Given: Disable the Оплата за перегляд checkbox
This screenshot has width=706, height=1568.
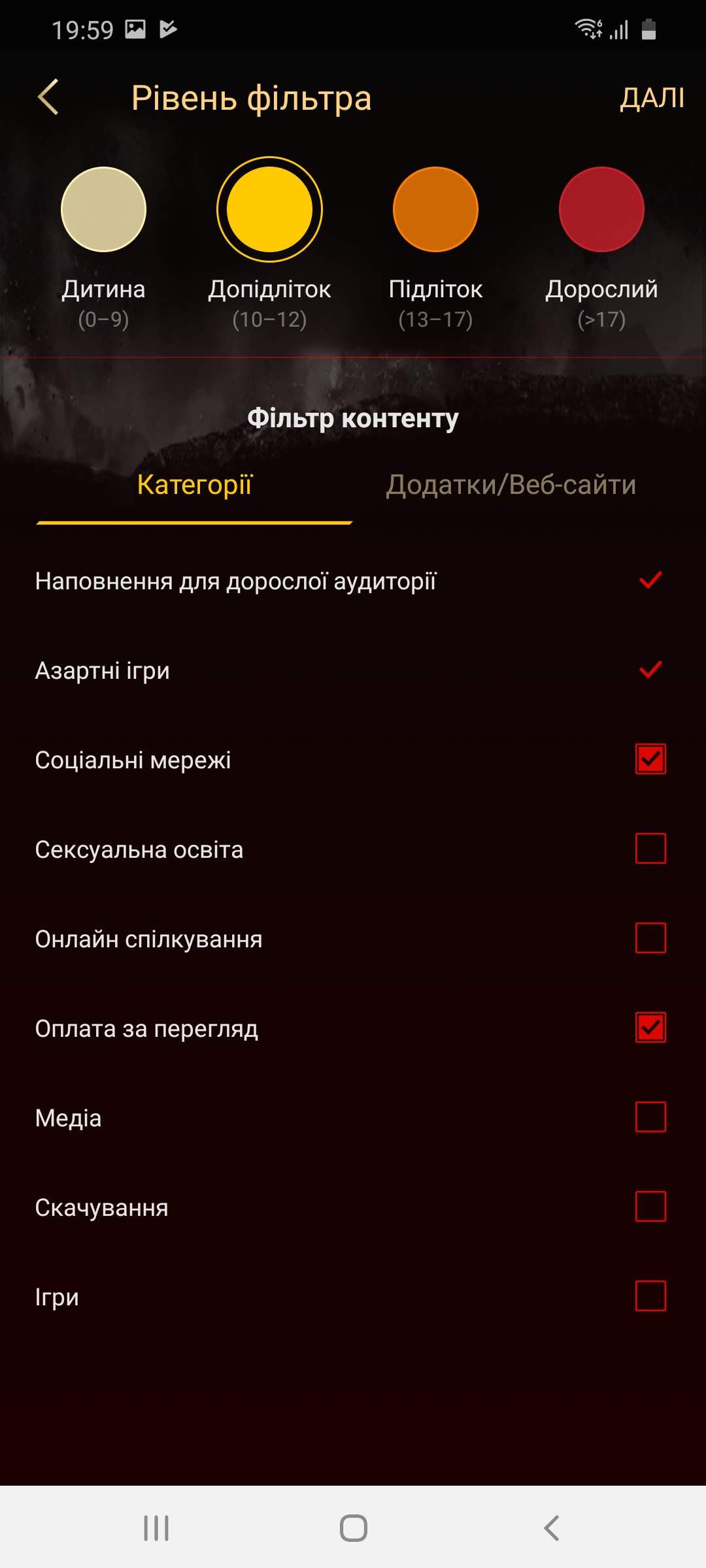Looking at the screenshot, I should coord(650,1028).
